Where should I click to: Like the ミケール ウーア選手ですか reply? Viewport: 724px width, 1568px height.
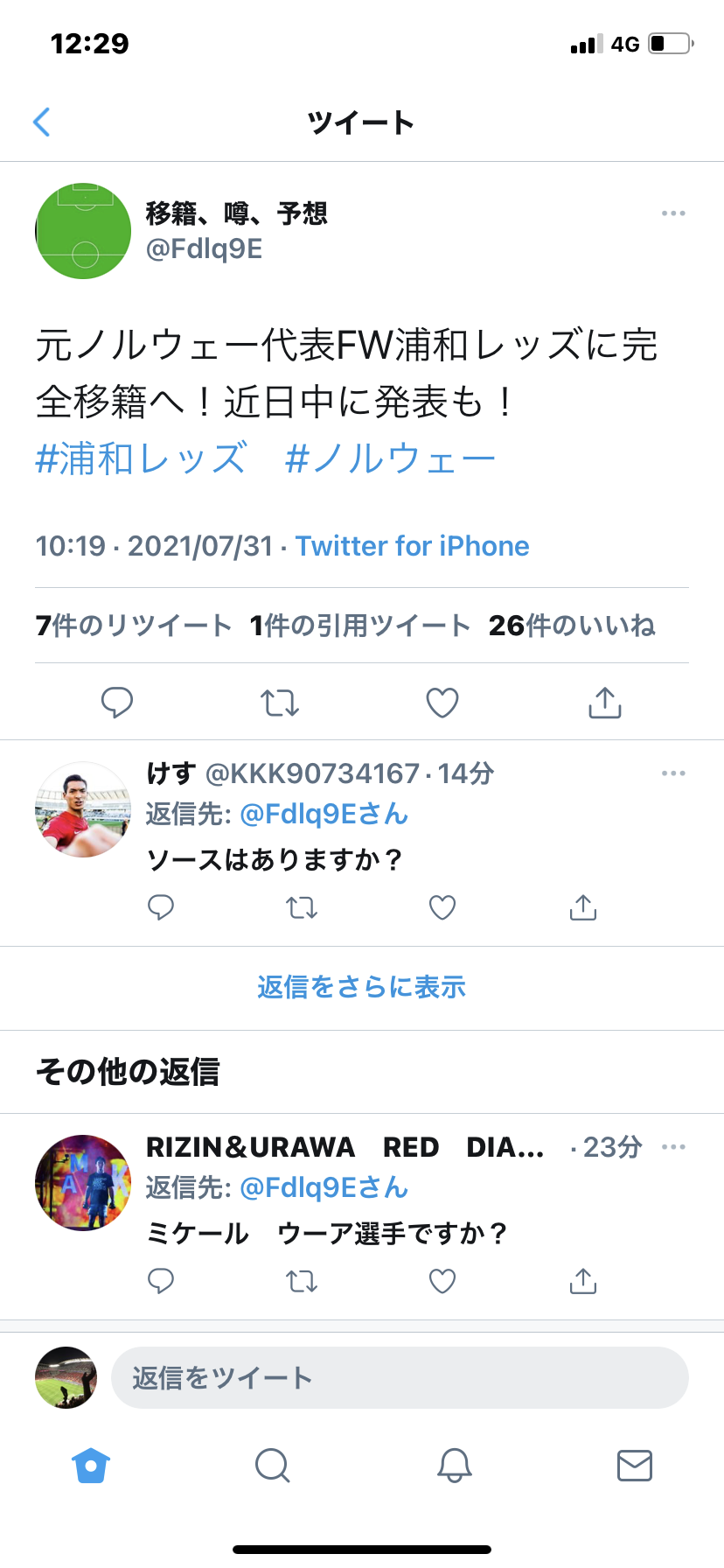click(x=442, y=1282)
